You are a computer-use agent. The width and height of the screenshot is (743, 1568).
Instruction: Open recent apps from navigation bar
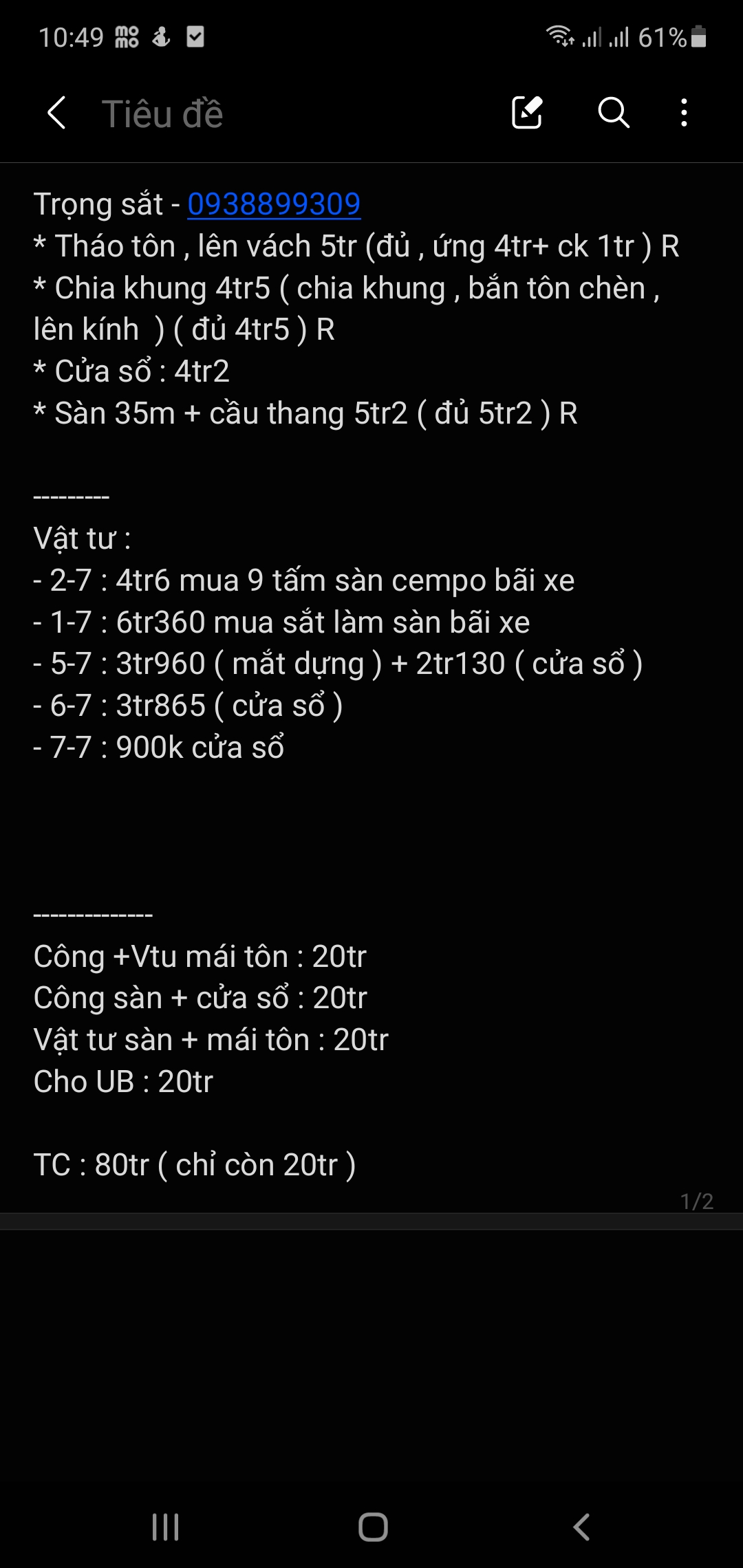[x=165, y=1527]
